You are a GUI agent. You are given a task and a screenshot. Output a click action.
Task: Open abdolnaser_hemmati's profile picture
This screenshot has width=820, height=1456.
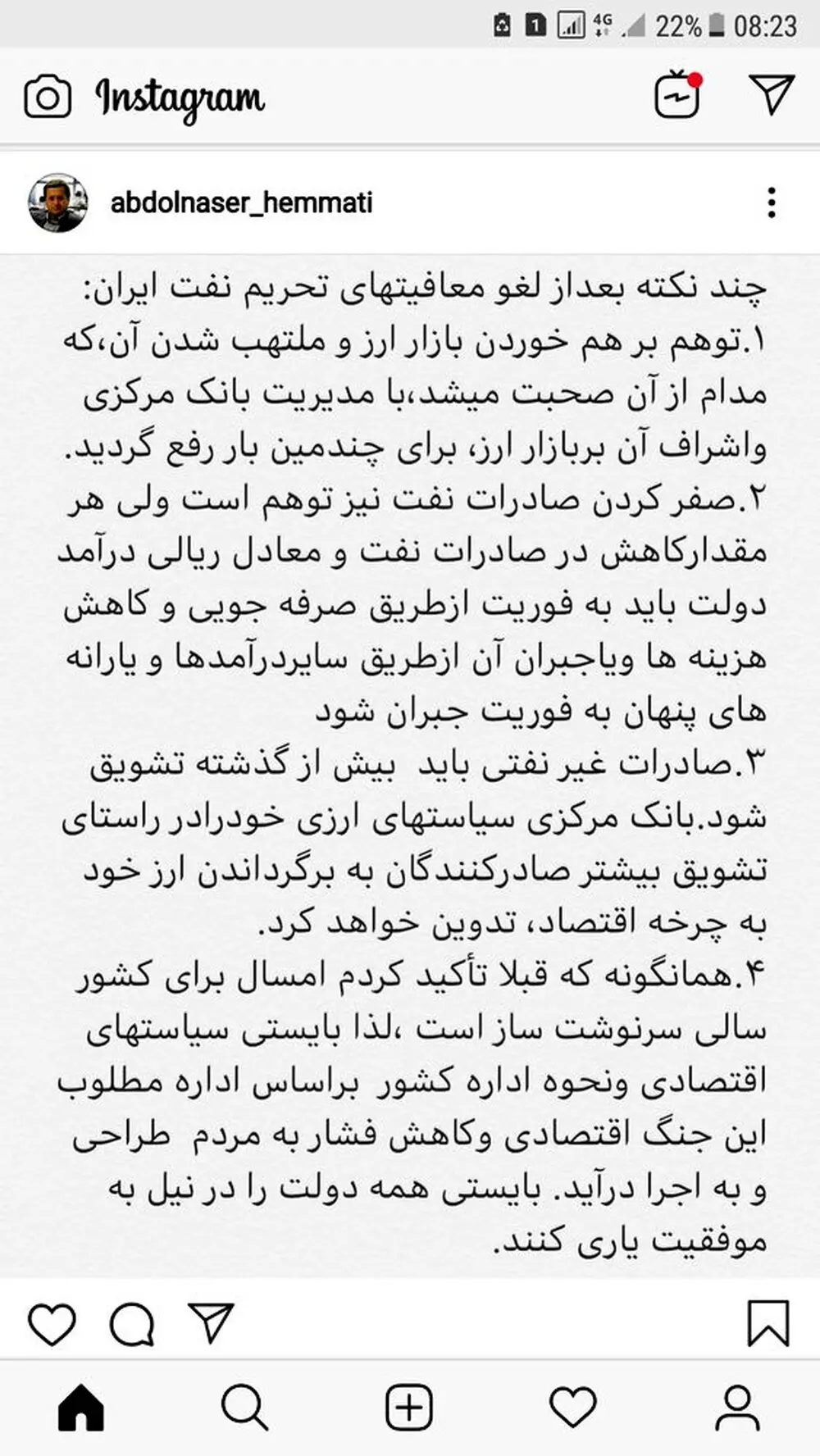point(57,202)
